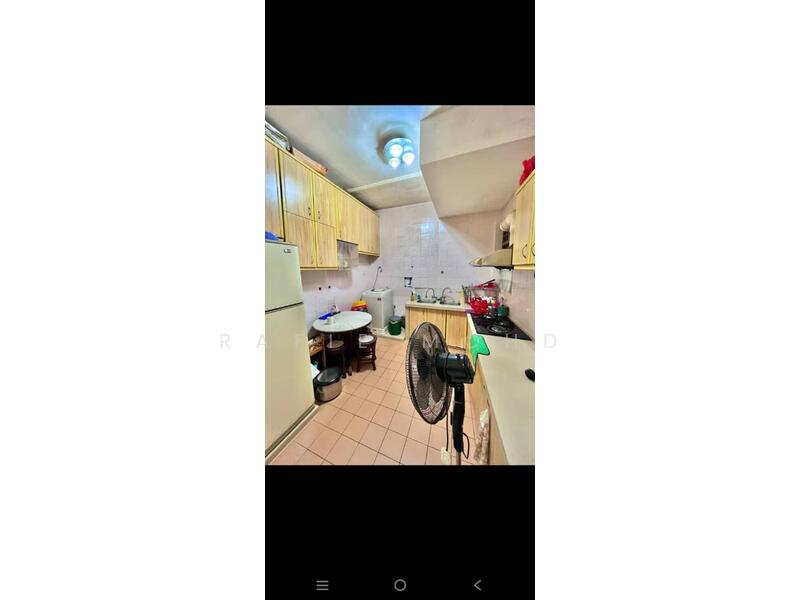
Task: Tap the home button in navigation bar
Action: coord(400,585)
